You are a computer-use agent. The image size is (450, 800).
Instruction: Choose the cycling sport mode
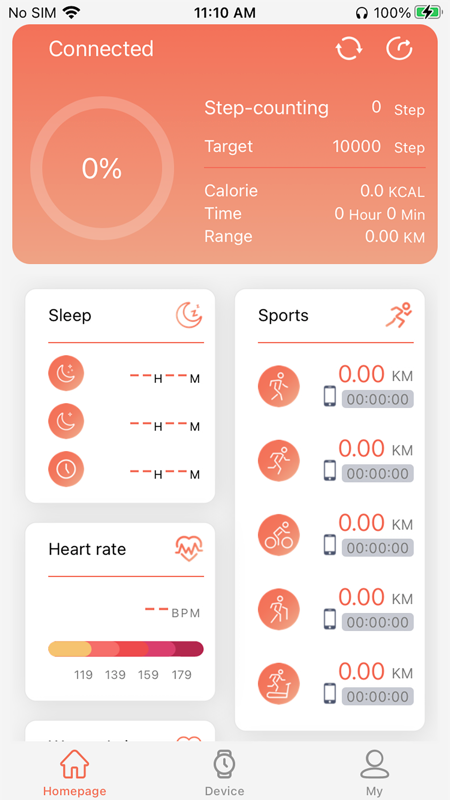pyautogui.click(x=279, y=535)
